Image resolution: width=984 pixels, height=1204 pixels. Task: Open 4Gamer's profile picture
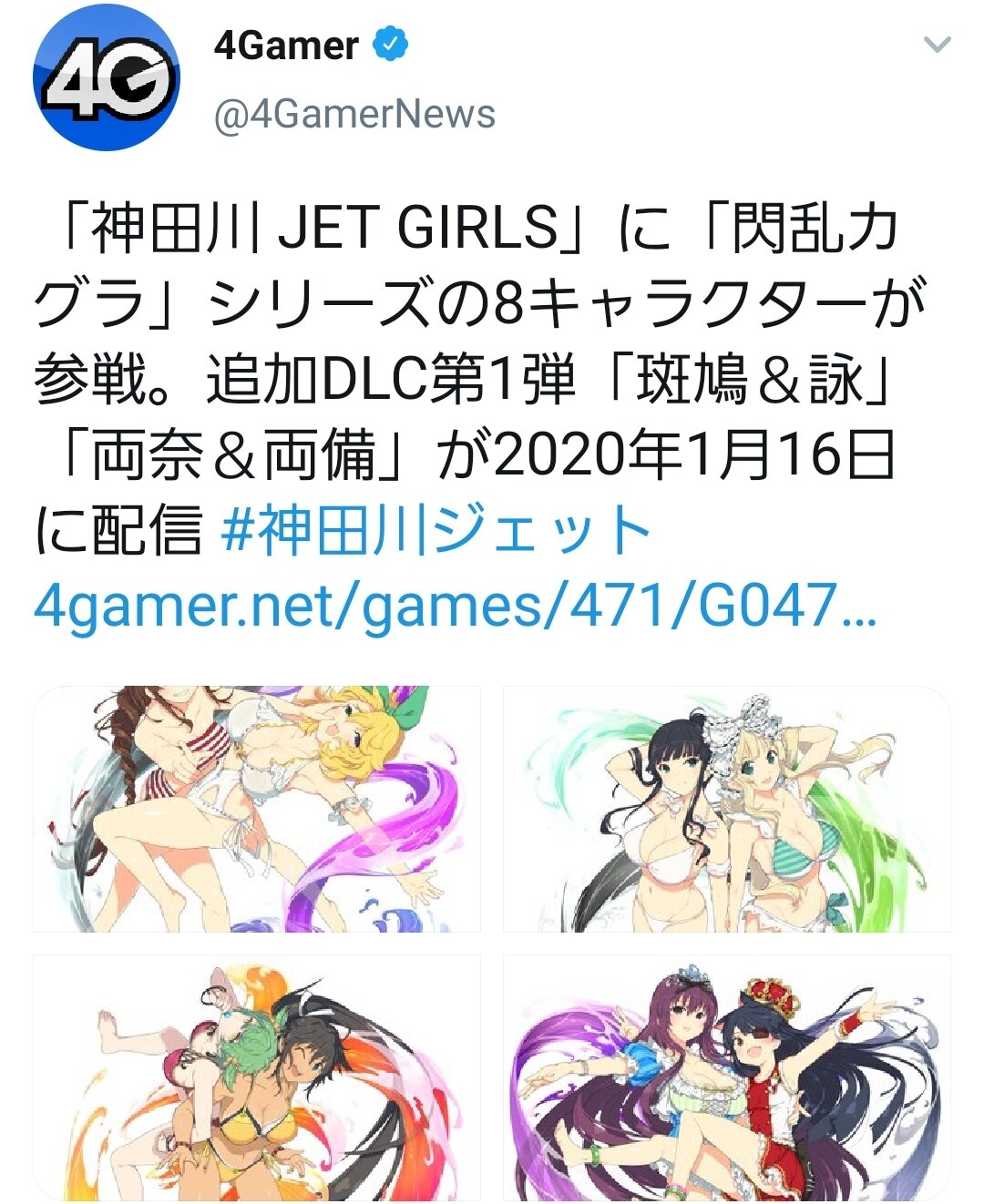tap(106, 77)
